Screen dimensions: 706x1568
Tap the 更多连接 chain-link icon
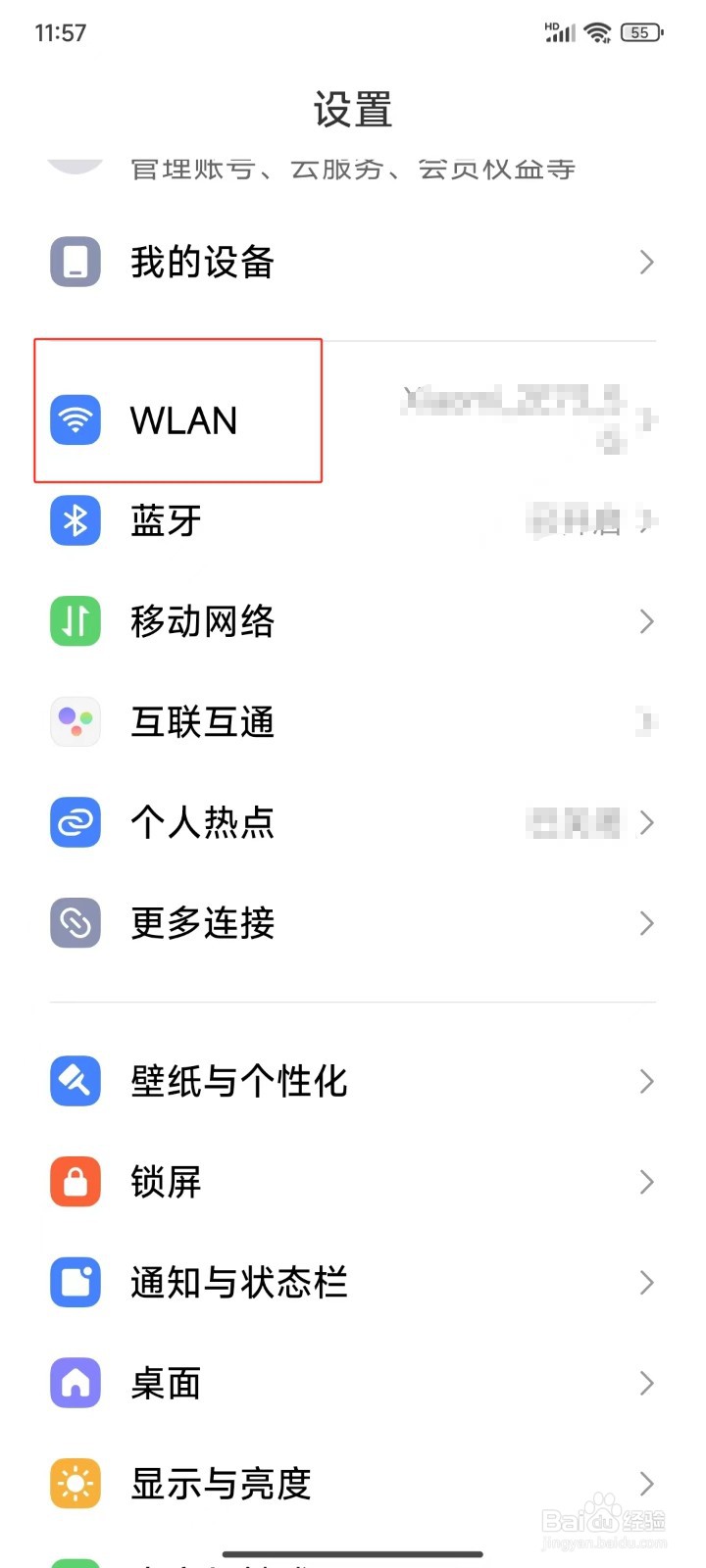coord(75,923)
